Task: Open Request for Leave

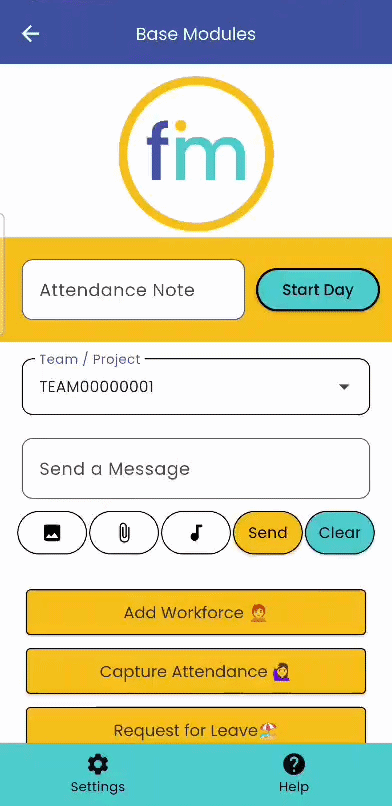Action: click(196, 726)
